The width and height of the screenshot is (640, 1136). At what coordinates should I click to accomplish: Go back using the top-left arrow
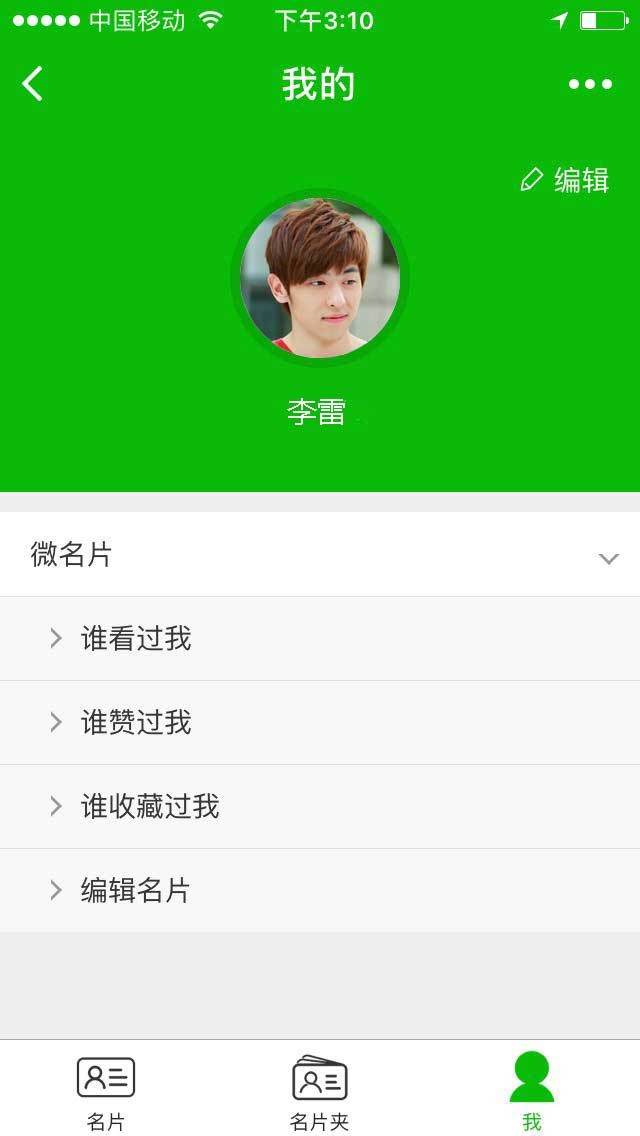[x=33, y=84]
